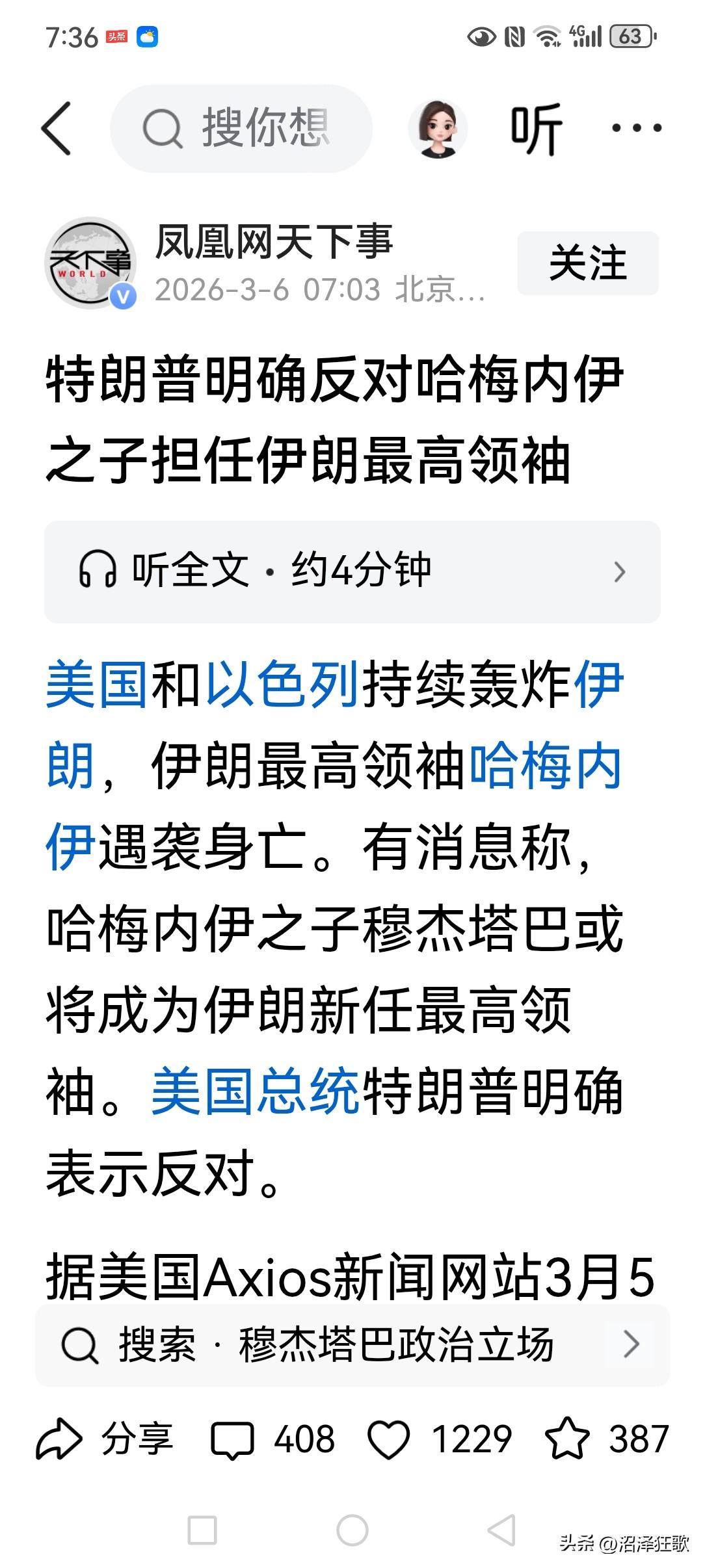This screenshot has width=705, height=1568.
Task: Tap the profile avatar in the top bar
Action: pos(437,128)
